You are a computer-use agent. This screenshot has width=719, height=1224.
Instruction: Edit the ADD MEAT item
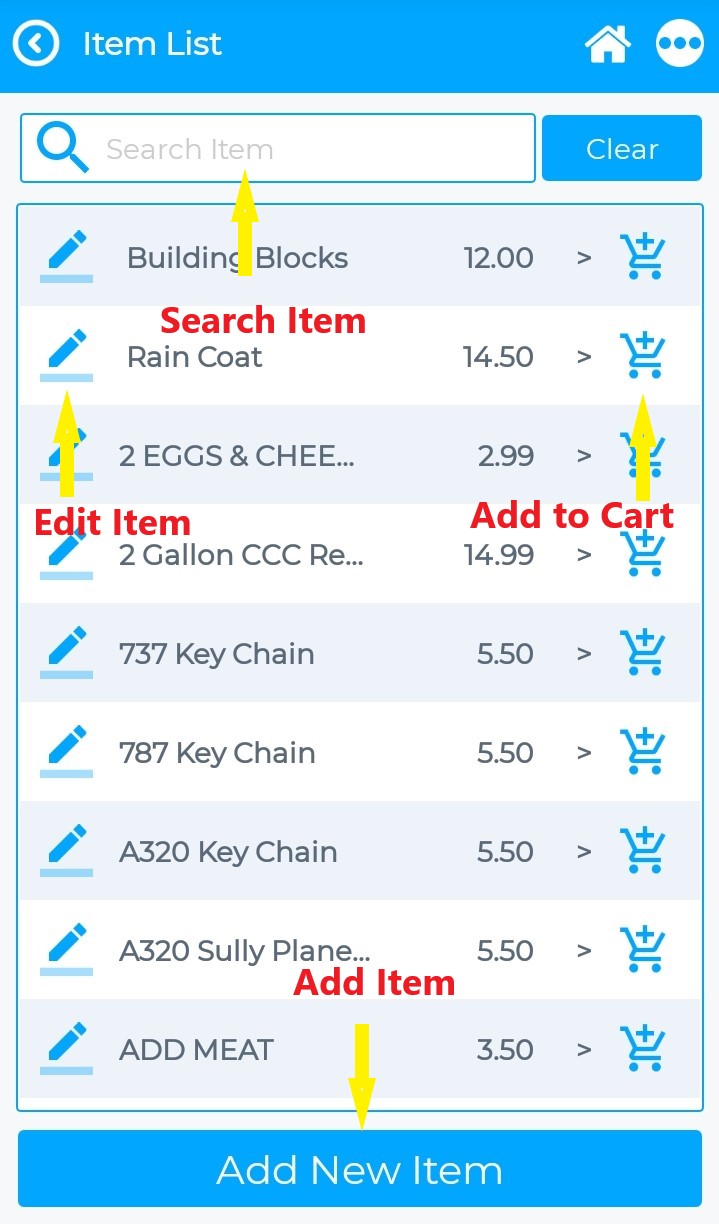pos(67,1048)
